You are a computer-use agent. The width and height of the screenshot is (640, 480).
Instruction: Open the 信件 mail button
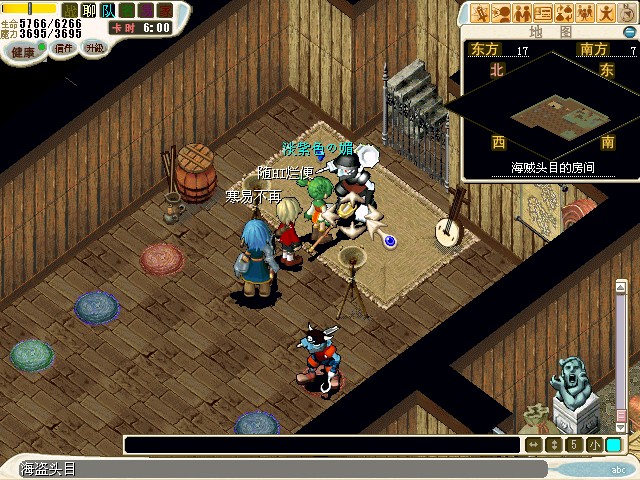pos(64,47)
